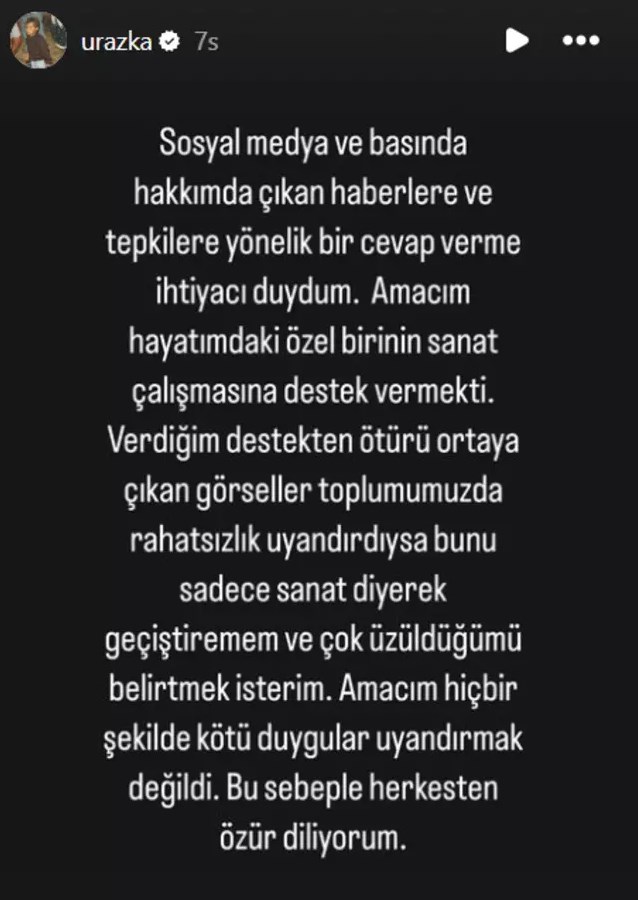Open urazka's profile picture

pyautogui.click(x=38, y=41)
